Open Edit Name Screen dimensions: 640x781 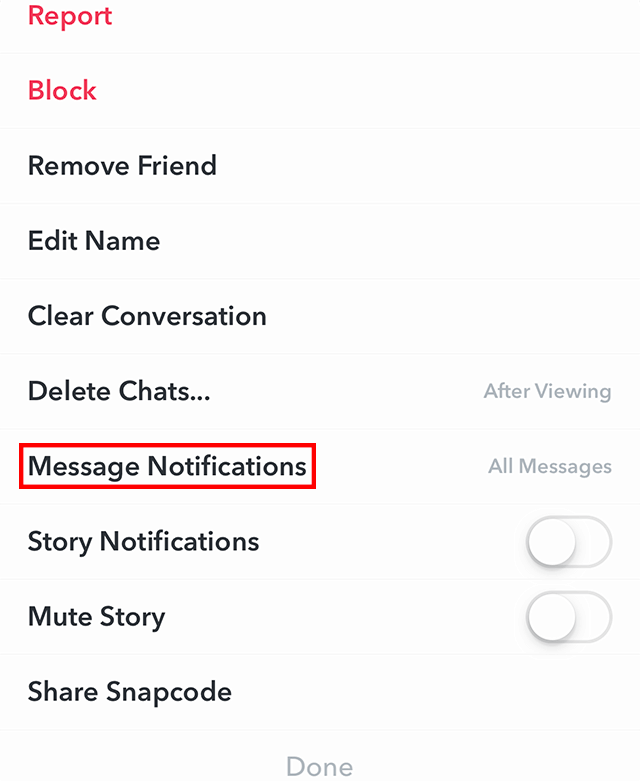(x=94, y=241)
